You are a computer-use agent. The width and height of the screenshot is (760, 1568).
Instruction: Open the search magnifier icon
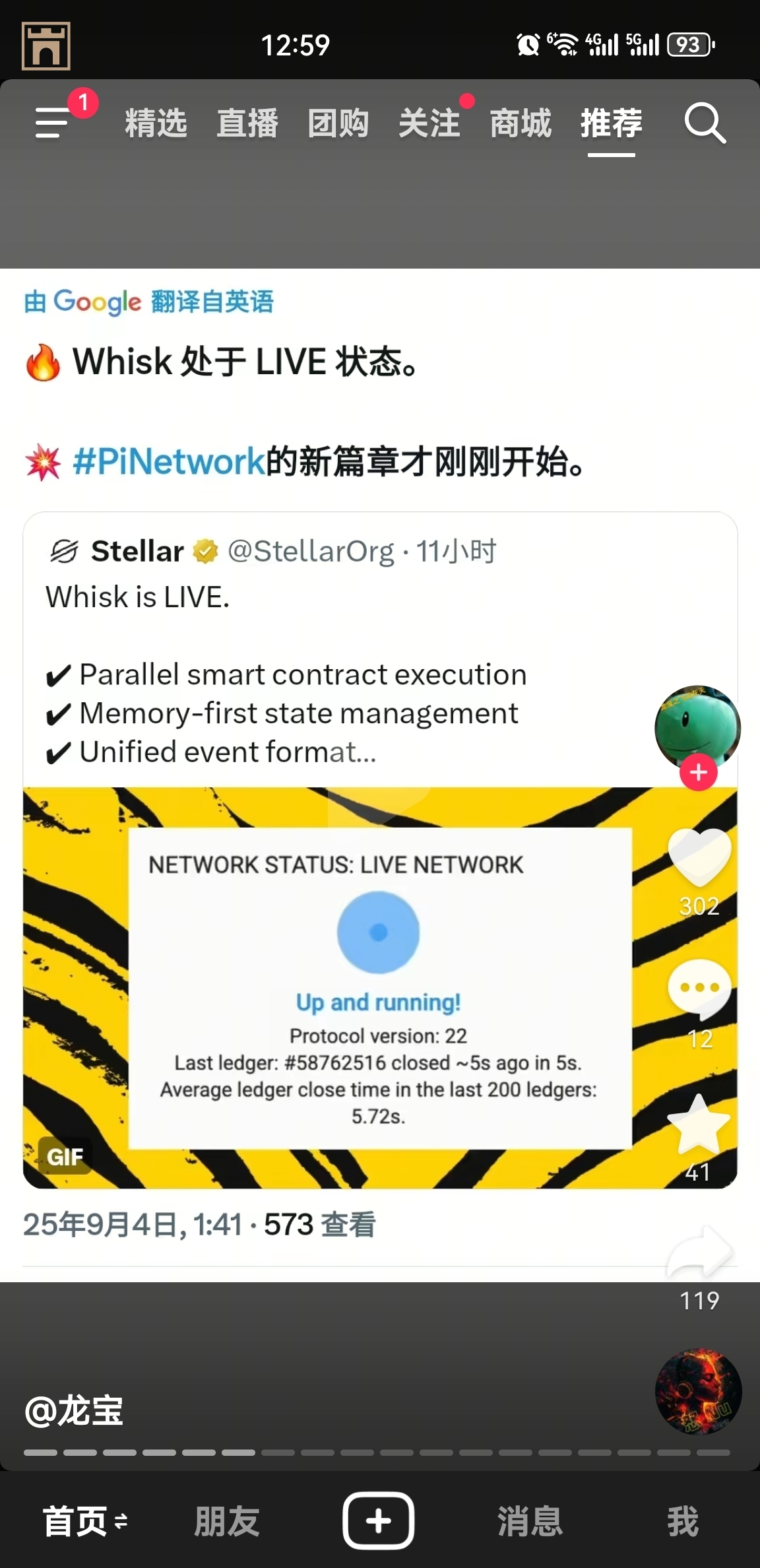705,123
